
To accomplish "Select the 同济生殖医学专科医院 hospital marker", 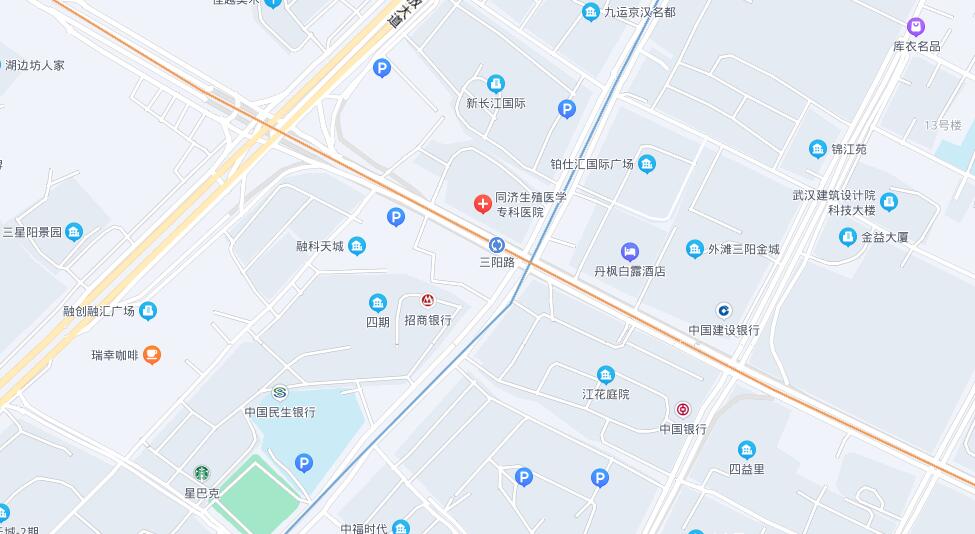I will click(482, 204).
